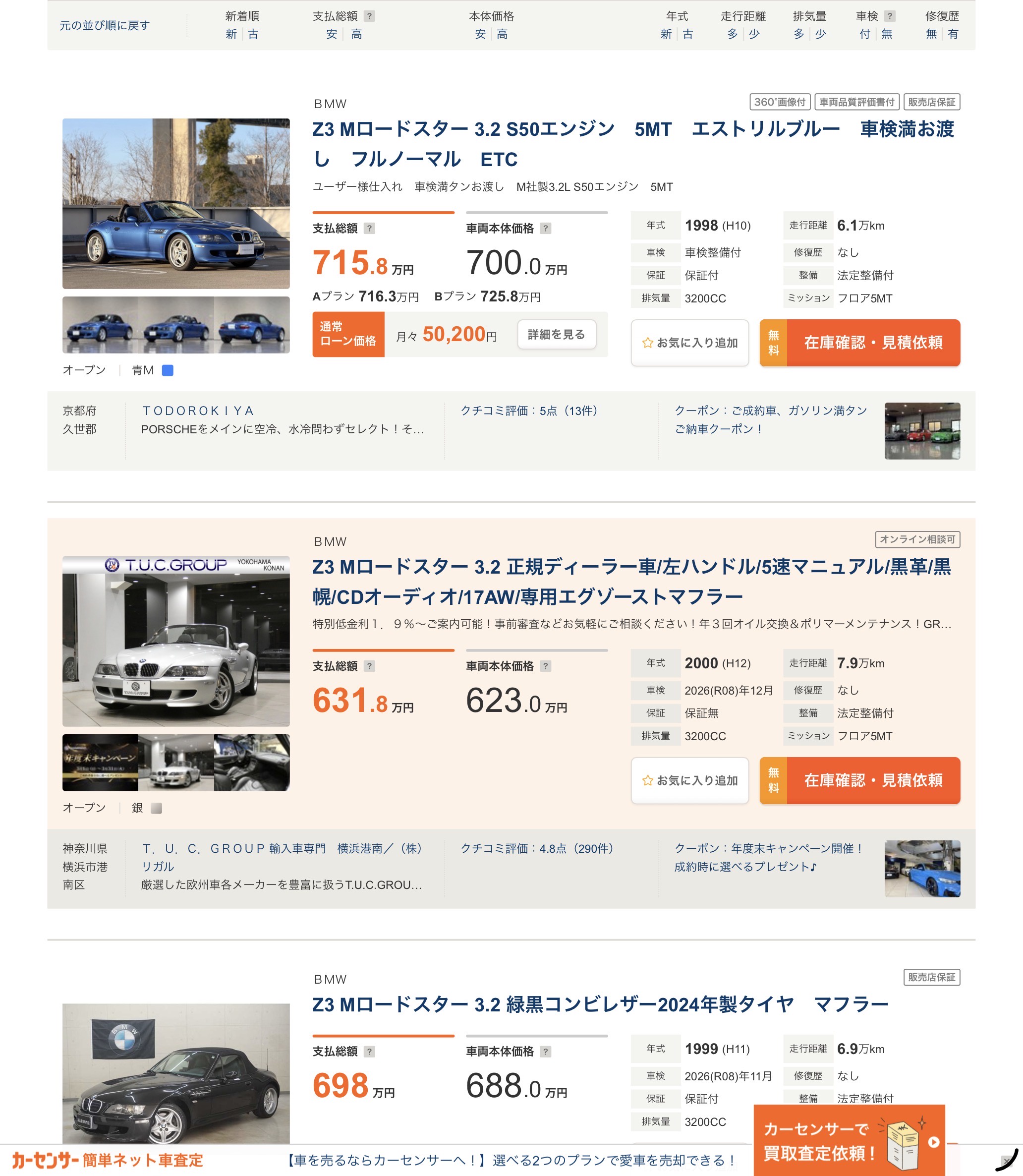Open the カーセンサー買取査定依頼 banner
This screenshot has width=1023, height=1176.
[x=849, y=1141]
